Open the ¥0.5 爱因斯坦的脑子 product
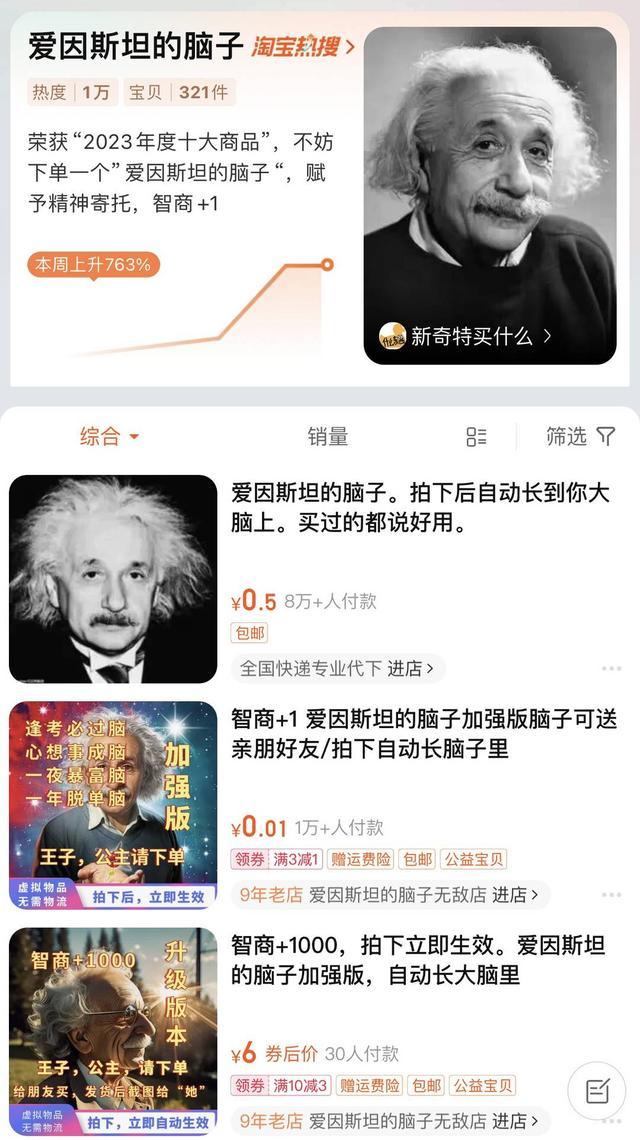This screenshot has height=1140, width=640. [x=419, y=507]
